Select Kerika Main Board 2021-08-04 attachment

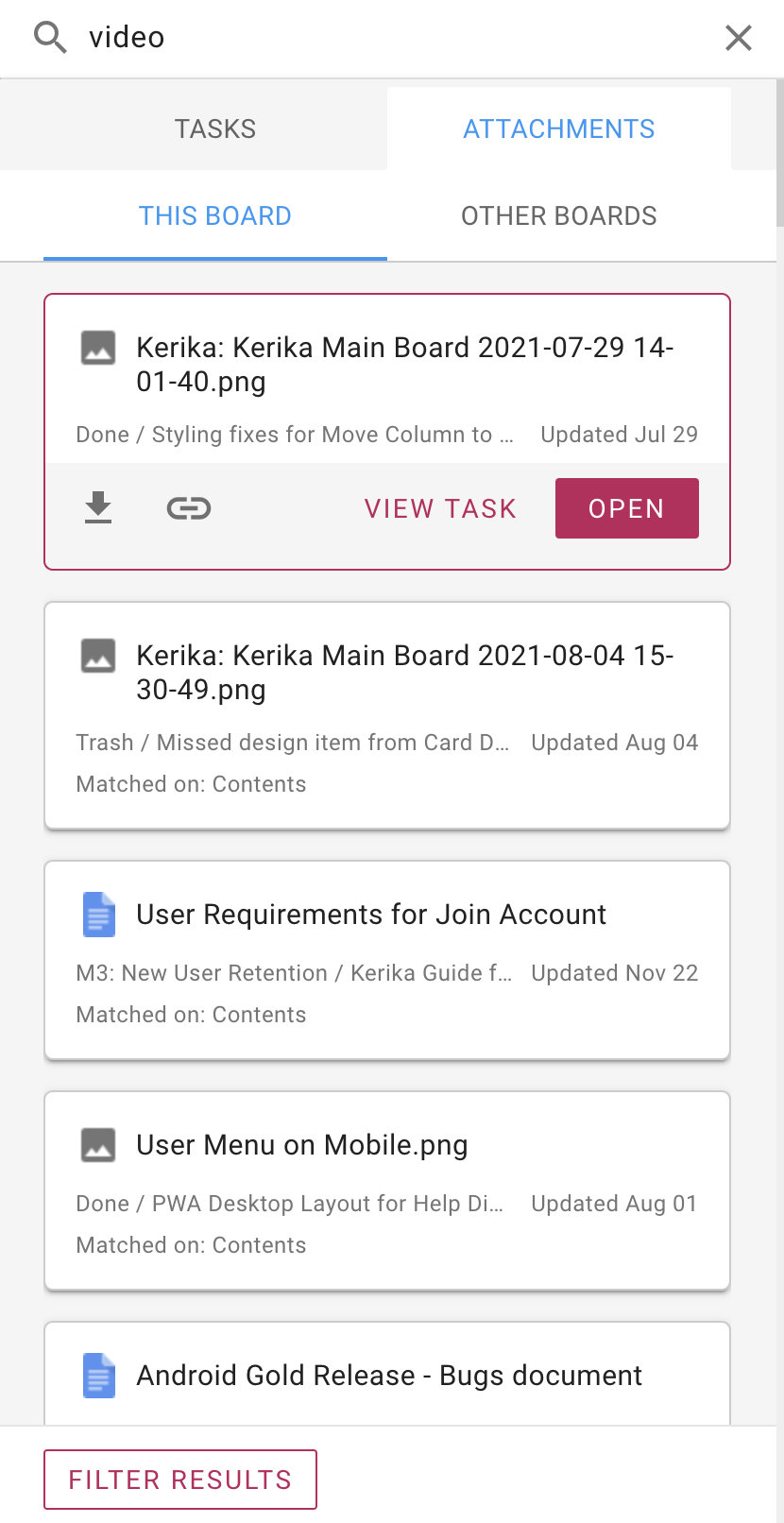(387, 715)
